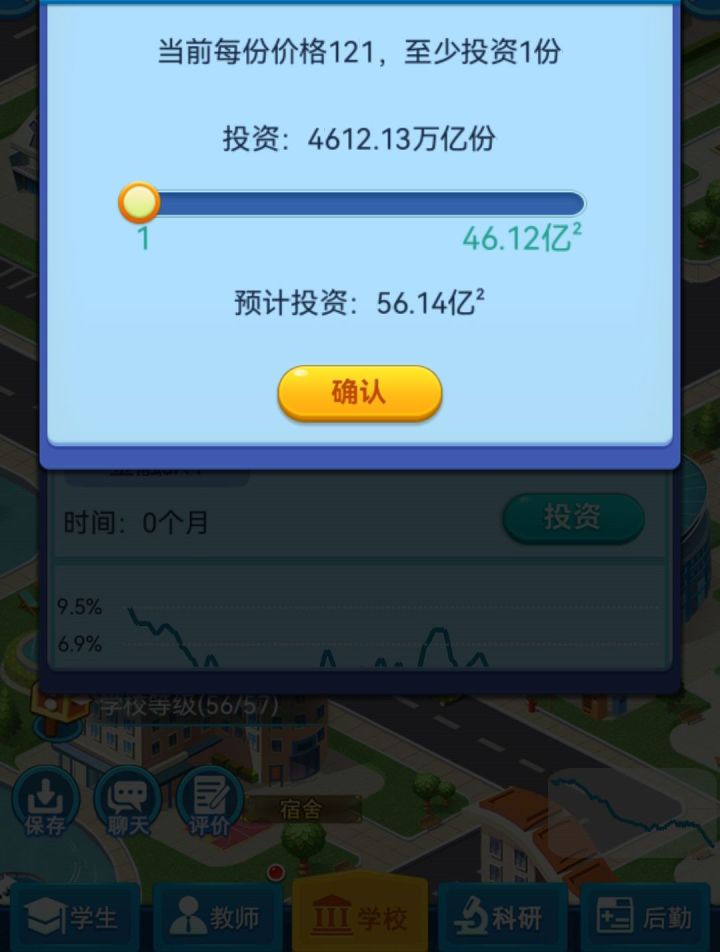Switch to the 教师 teachers tab
This screenshot has height=952, width=720.
click(215, 917)
